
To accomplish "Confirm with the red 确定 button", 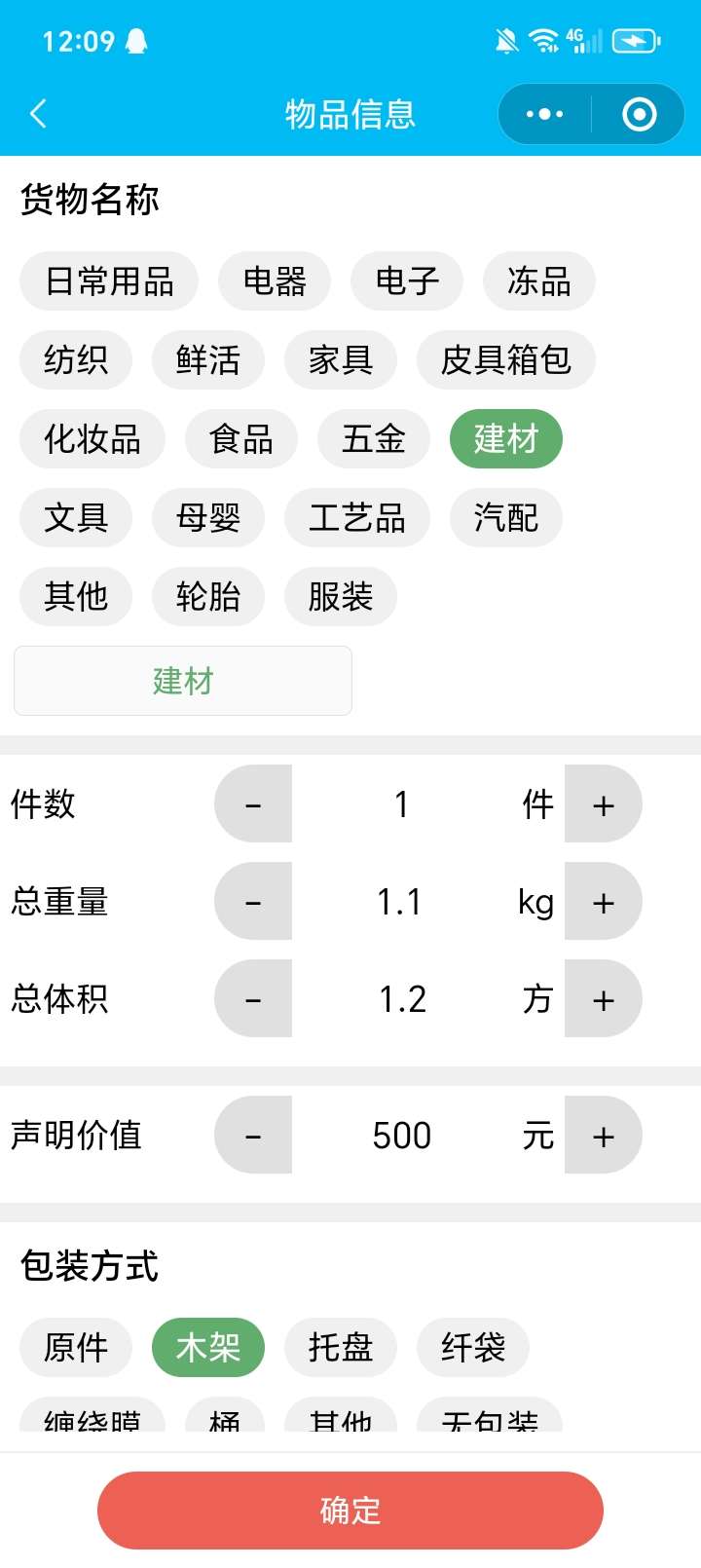I will coord(350,1511).
